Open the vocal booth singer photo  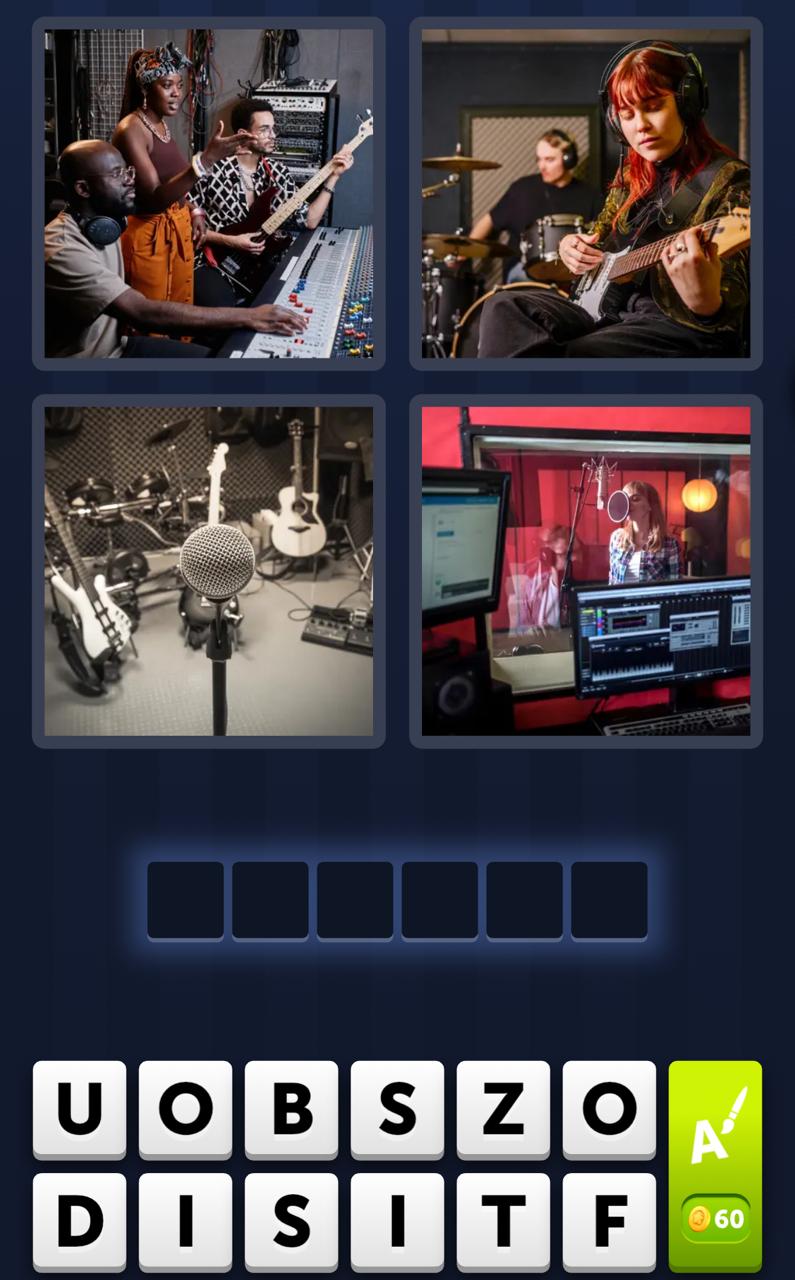pos(585,570)
